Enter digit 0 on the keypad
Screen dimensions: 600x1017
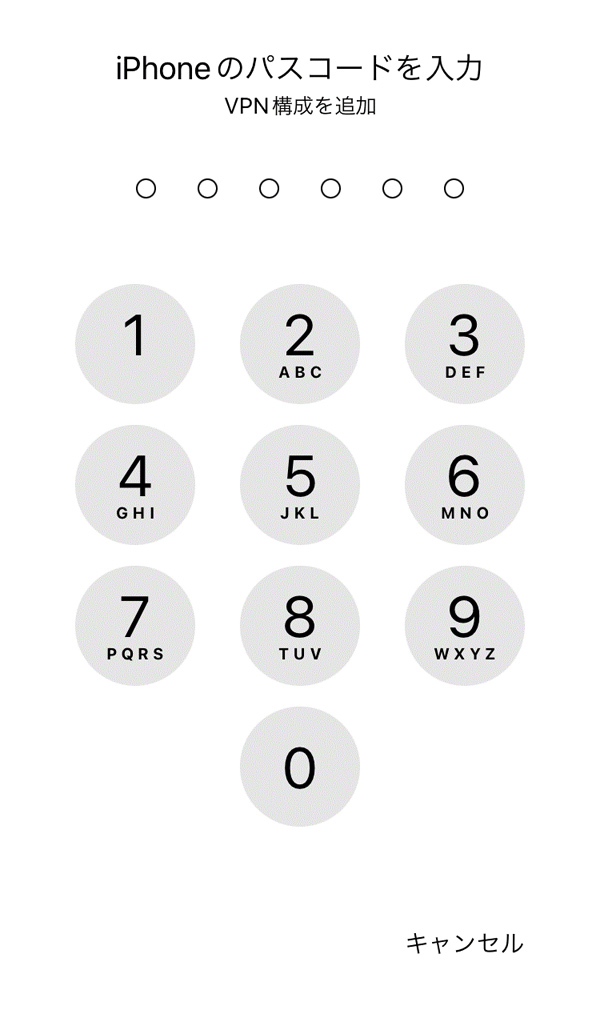click(x=300, y=766)
